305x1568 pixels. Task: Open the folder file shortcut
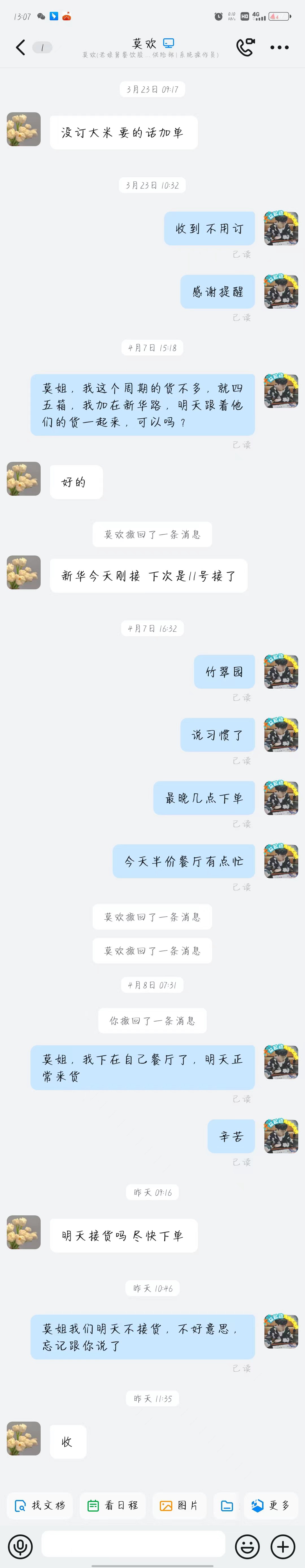pos(226,1505)
